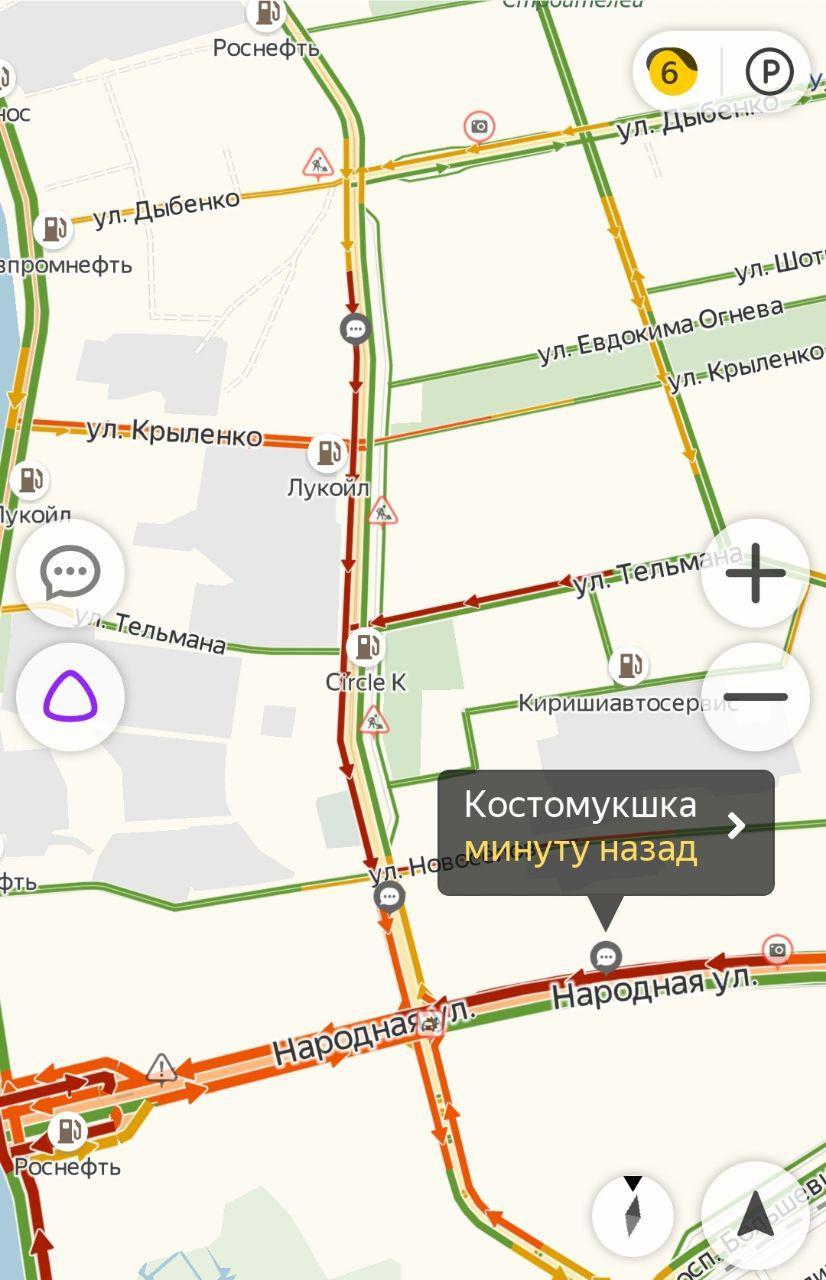Open the hazard warning marker on Народная ул.
Screen dimensions: 826x1280
click(x=161, y=1068)
